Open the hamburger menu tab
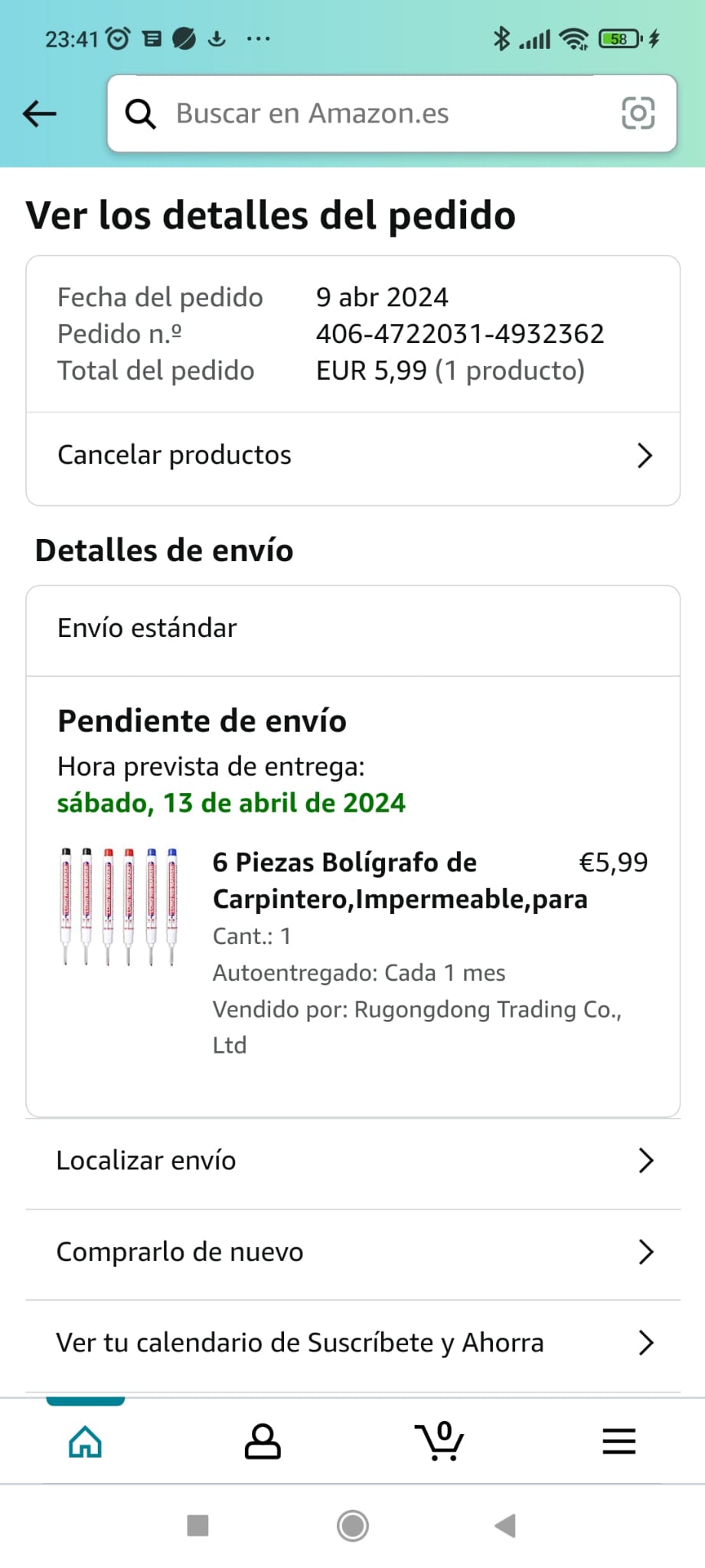This screenshot has height=1568, width=705. point(619,1442)
